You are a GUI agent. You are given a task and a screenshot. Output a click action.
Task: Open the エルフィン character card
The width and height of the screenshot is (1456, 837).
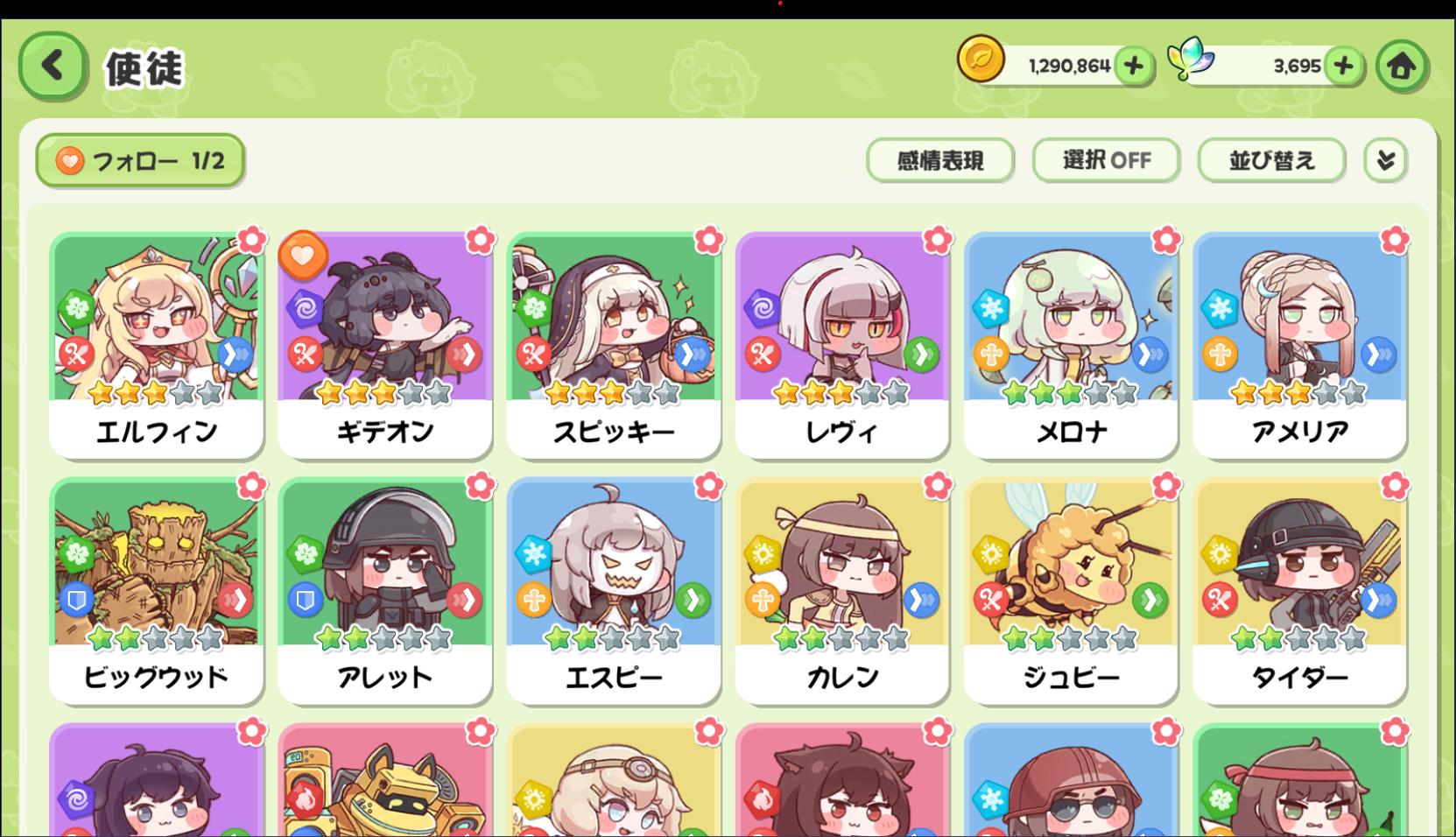coord(156,344)
